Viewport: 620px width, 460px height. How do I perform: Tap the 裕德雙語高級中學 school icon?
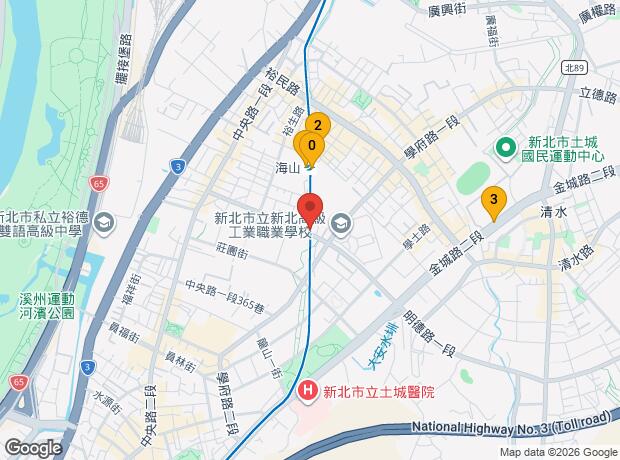tap(104, 224)
